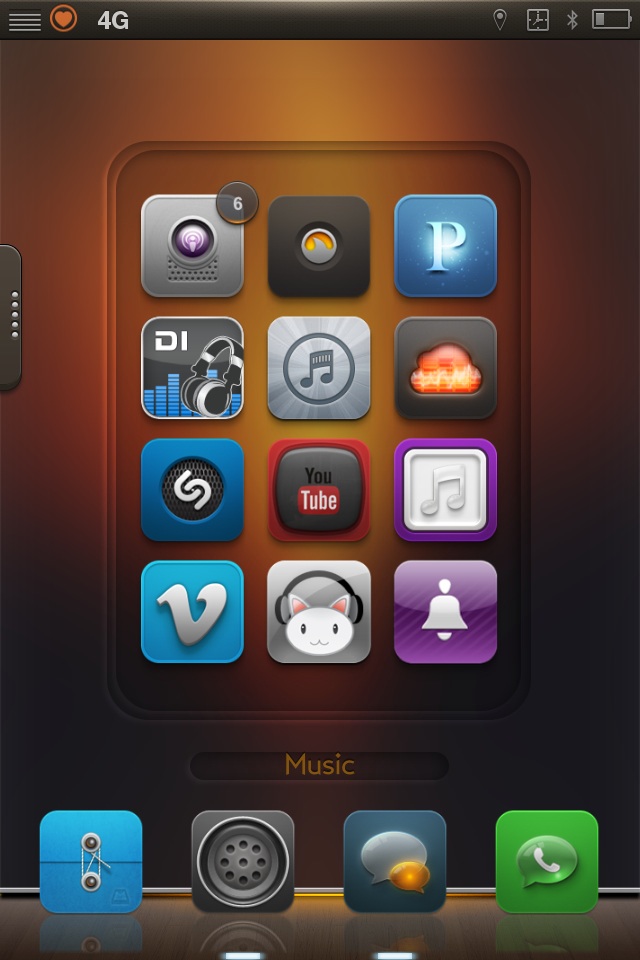Viewport: 640px width, 960px height.
Task: Launch the iTunes music note app
Action: click(319, 368)
